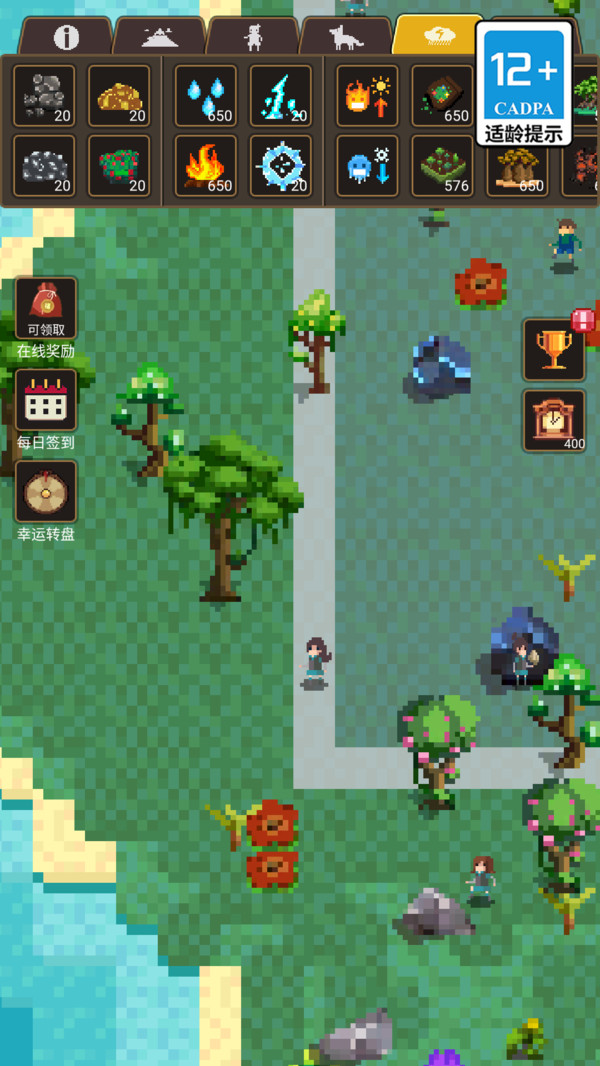The height and width of the screenshot is (1066, 600).
Task: Claim the online reward bag
Action: coord(46,308)
